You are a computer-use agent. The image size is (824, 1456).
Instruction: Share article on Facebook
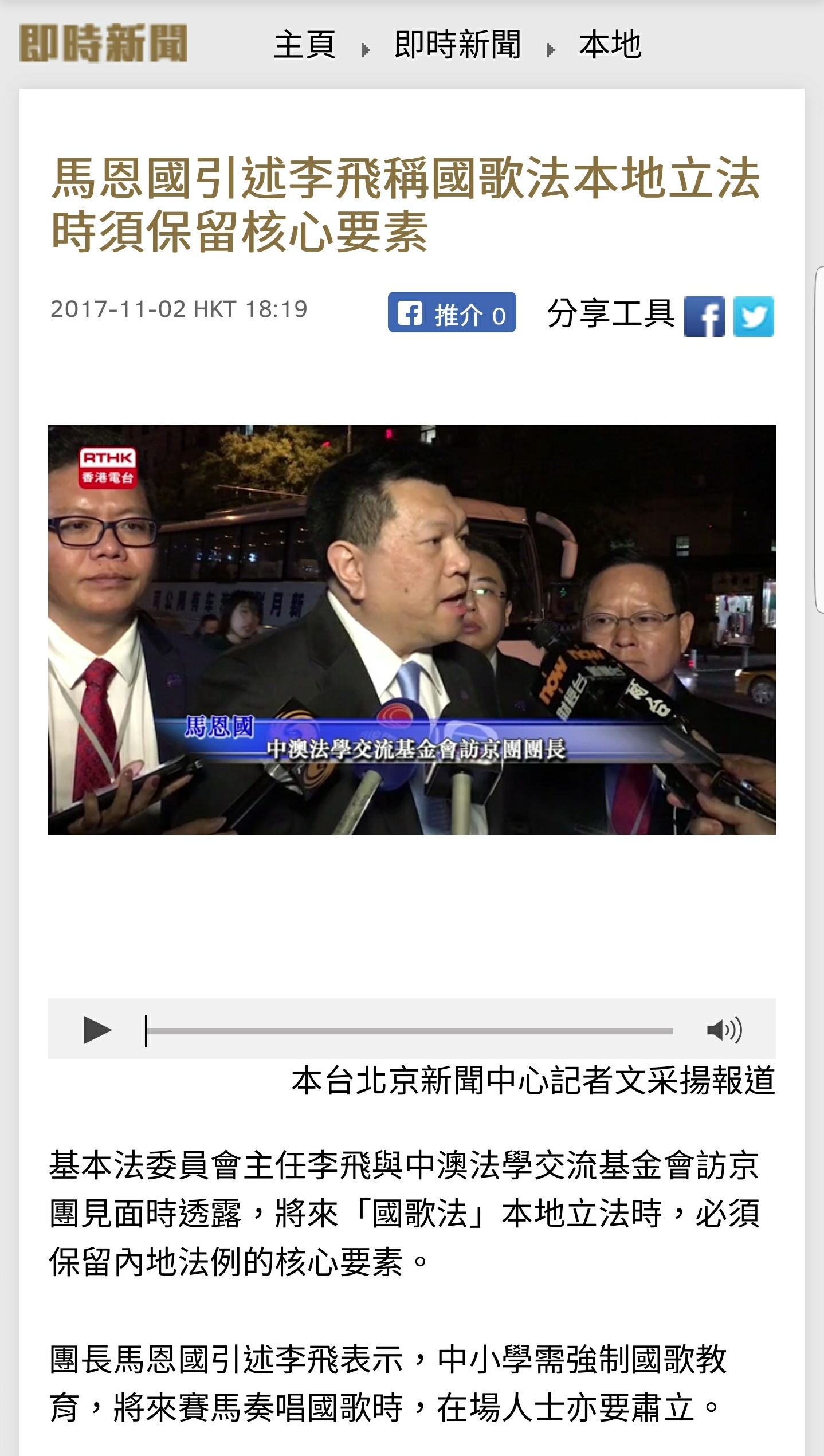click(704, 316)
